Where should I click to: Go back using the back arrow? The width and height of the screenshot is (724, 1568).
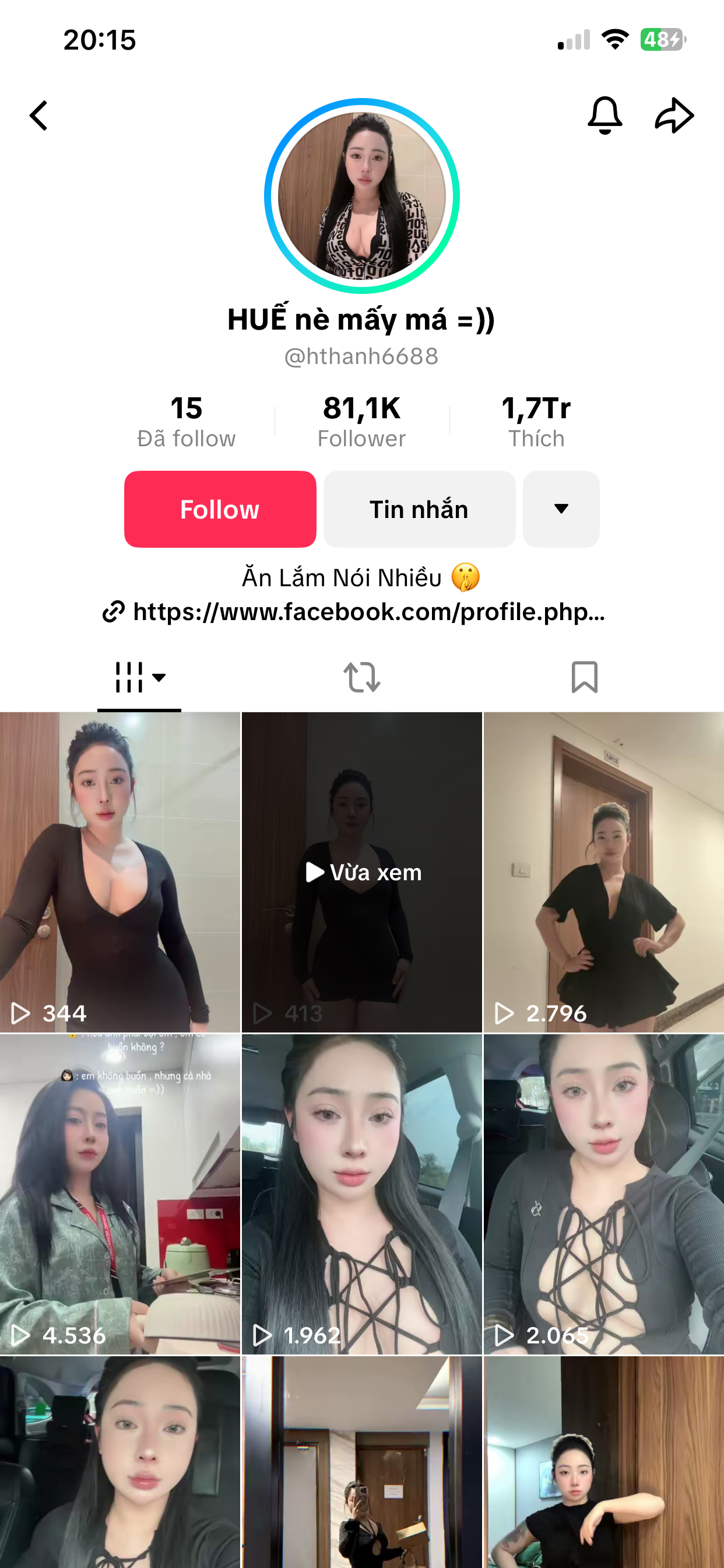pyautogui.click(x=39, y=116)
